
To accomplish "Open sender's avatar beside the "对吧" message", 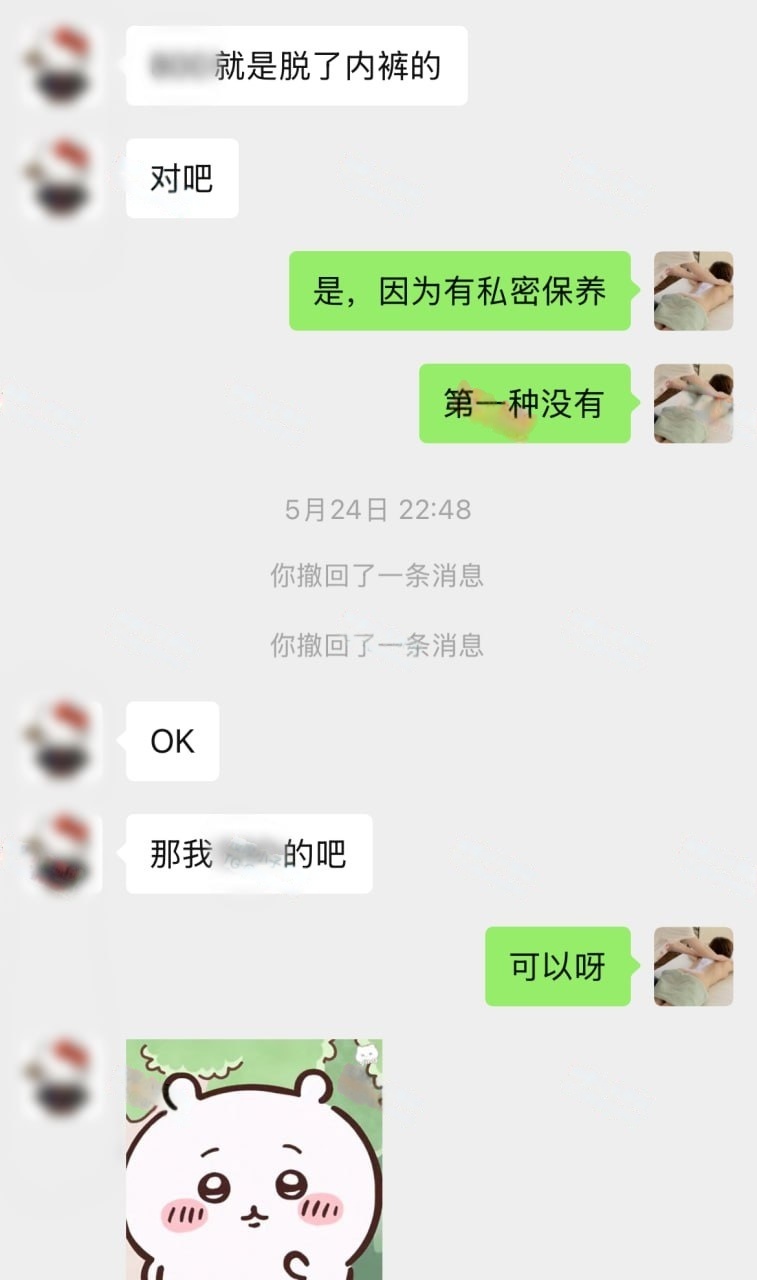I will point(62,178).
